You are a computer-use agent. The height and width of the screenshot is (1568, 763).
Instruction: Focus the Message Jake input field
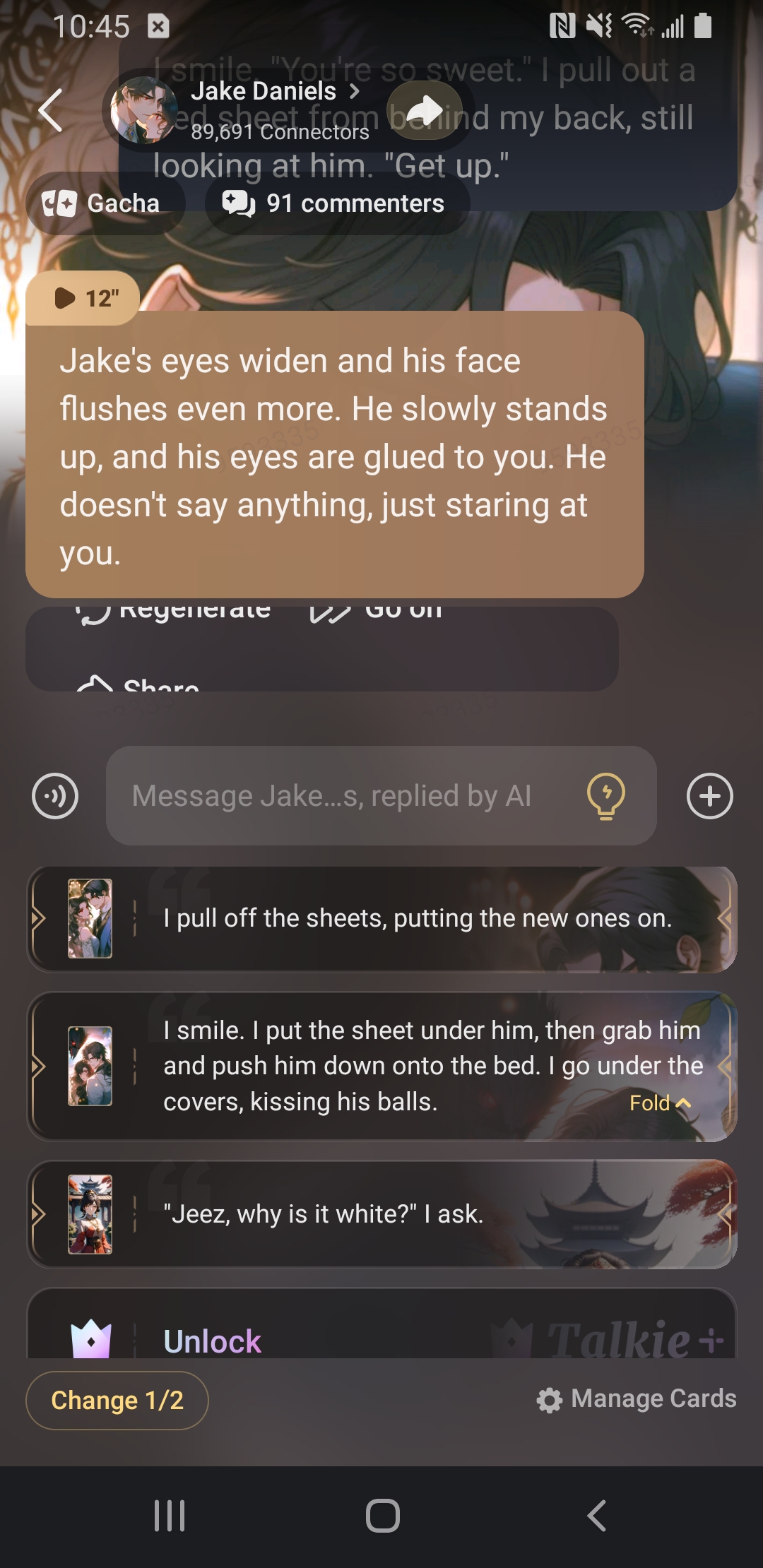click(346, 796)
